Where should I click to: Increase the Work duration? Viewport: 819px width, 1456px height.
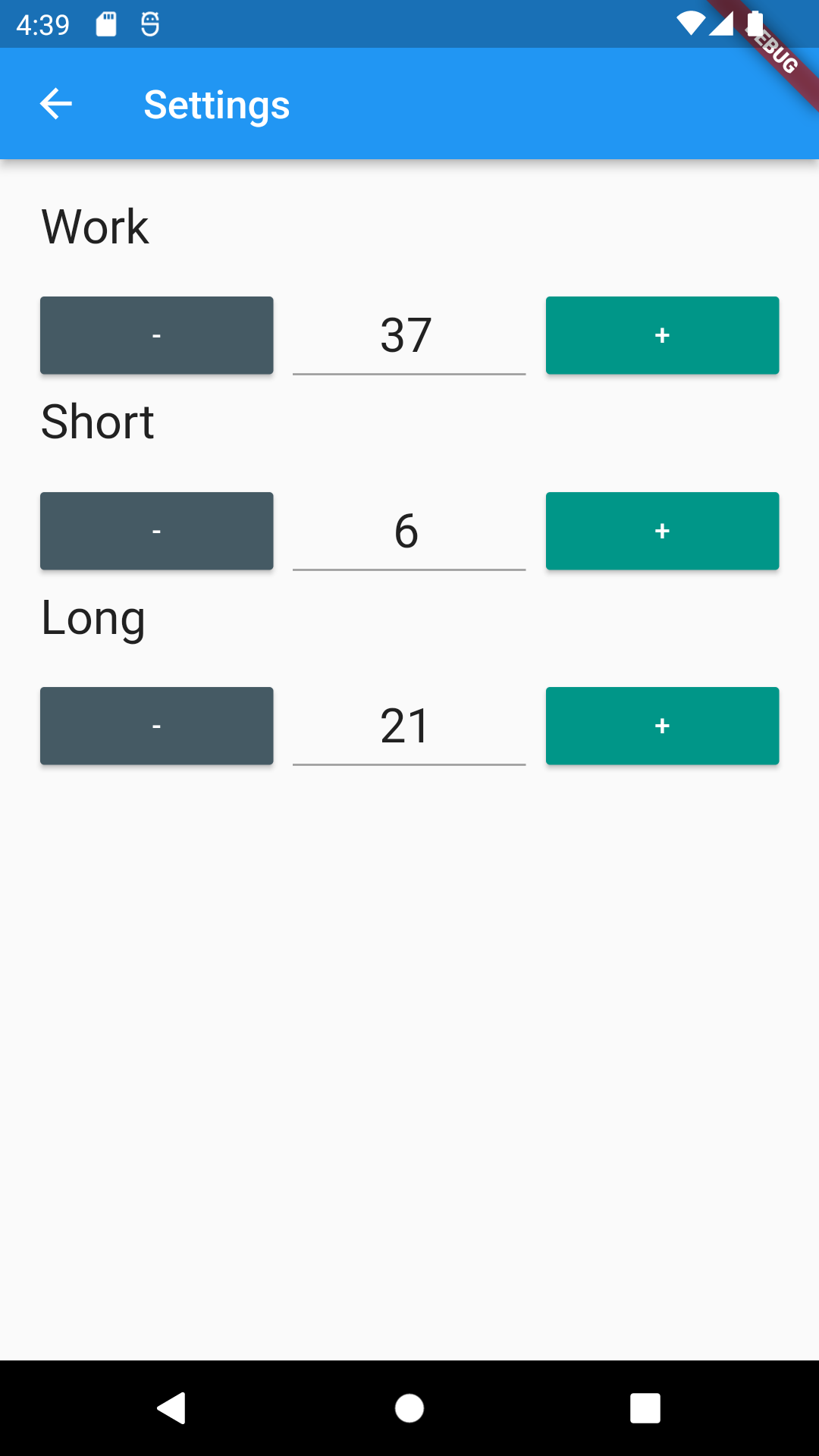(x=662, y=334)
